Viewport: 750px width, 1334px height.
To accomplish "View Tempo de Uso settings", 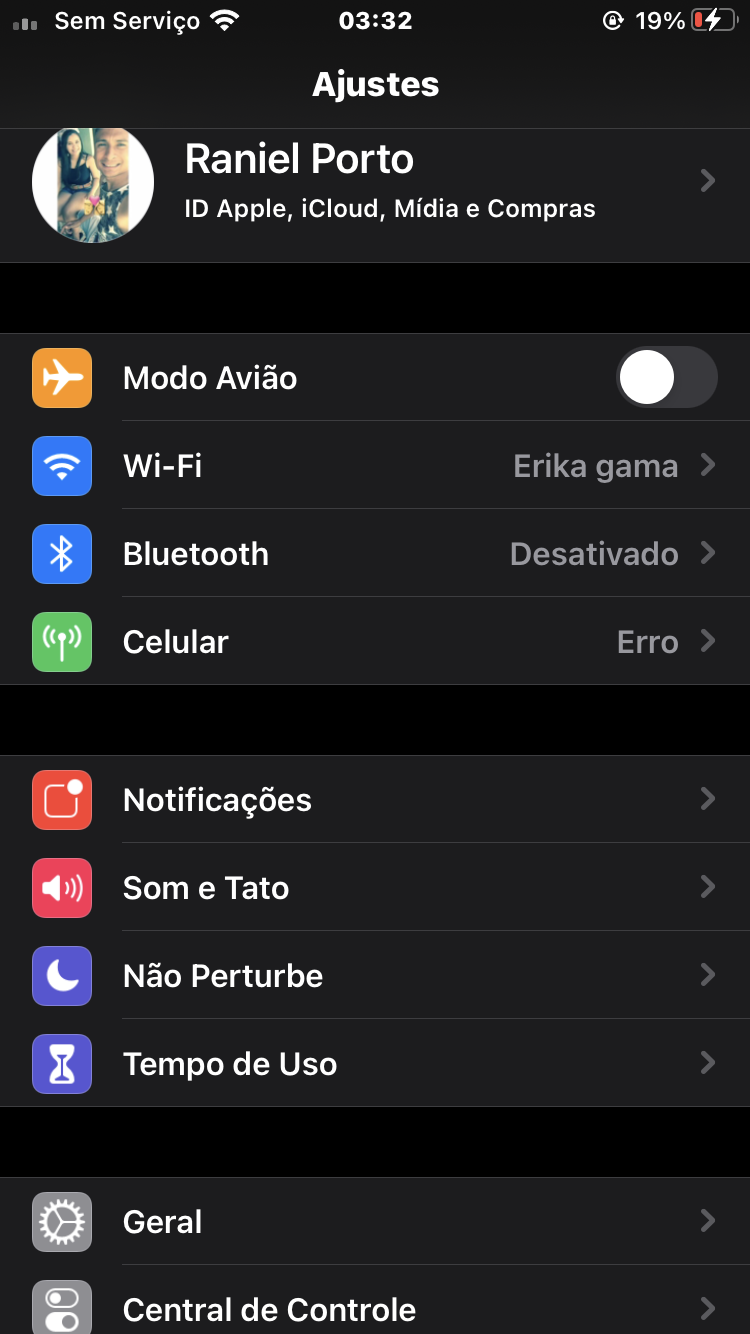I will 375,1064.
